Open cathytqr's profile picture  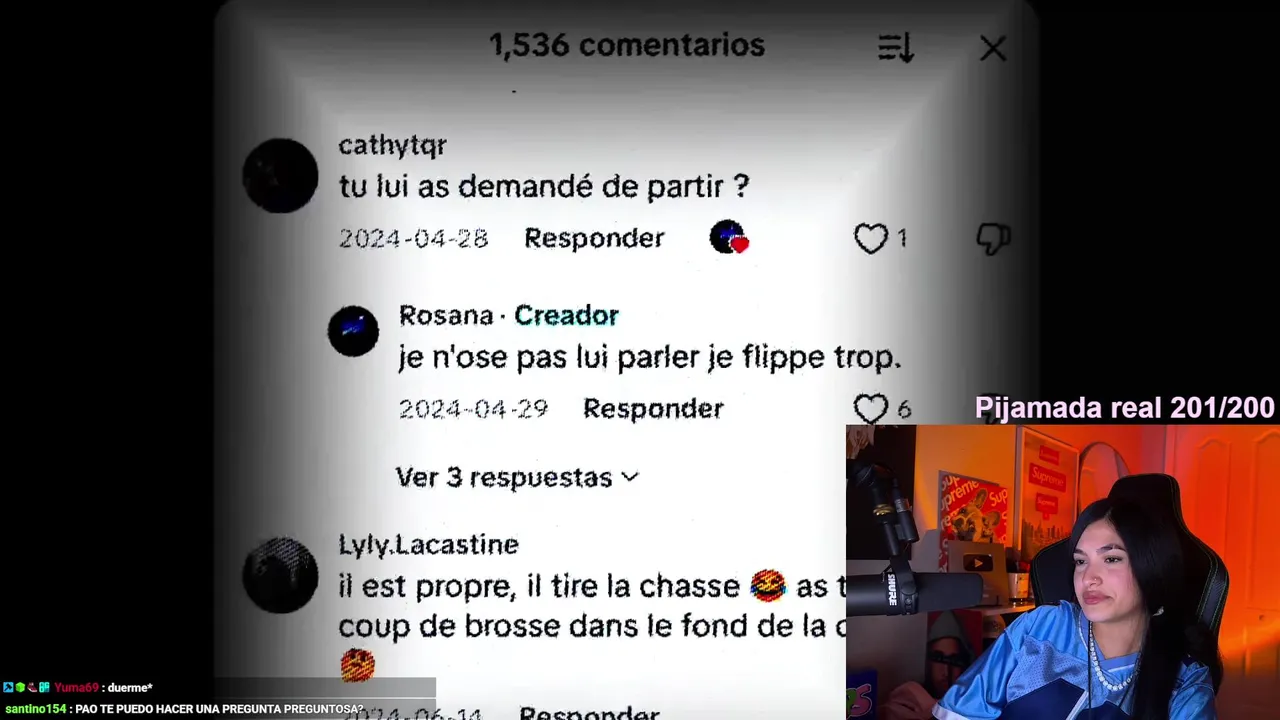(280, 176)
